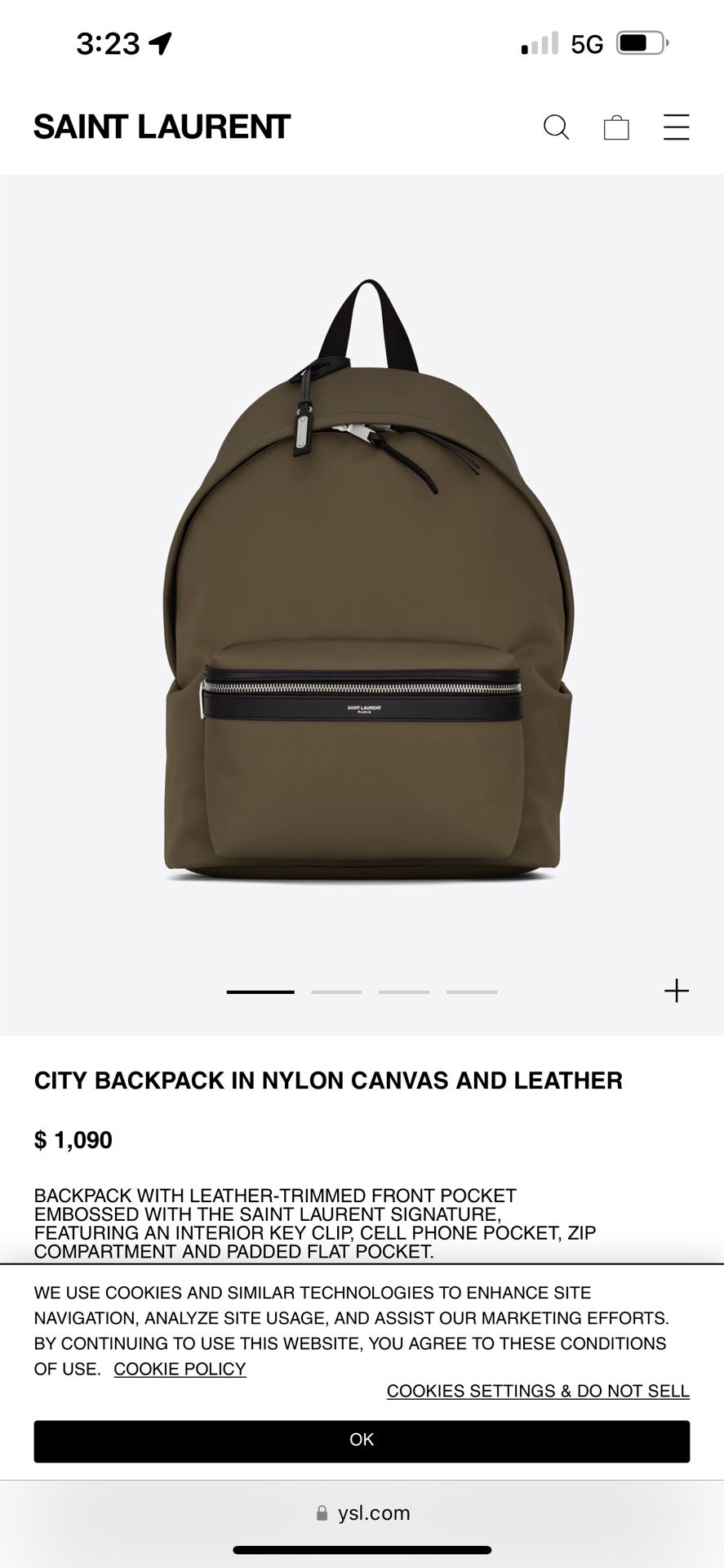This screenshot has width=724, height=1568.
Task: Open the Cookie Policy link
Action: (180, 1369)
